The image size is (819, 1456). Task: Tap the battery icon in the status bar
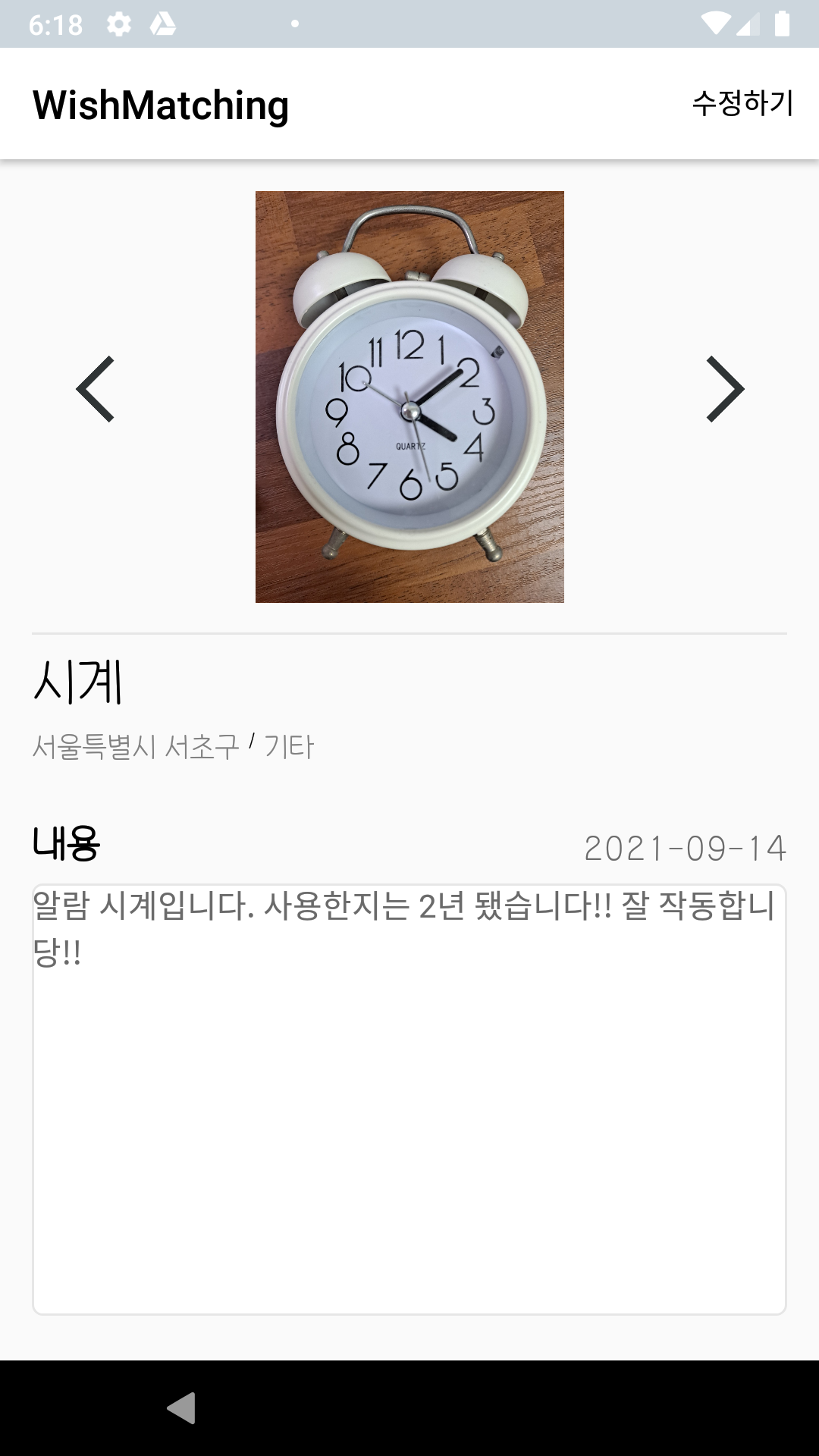(783, 23)
